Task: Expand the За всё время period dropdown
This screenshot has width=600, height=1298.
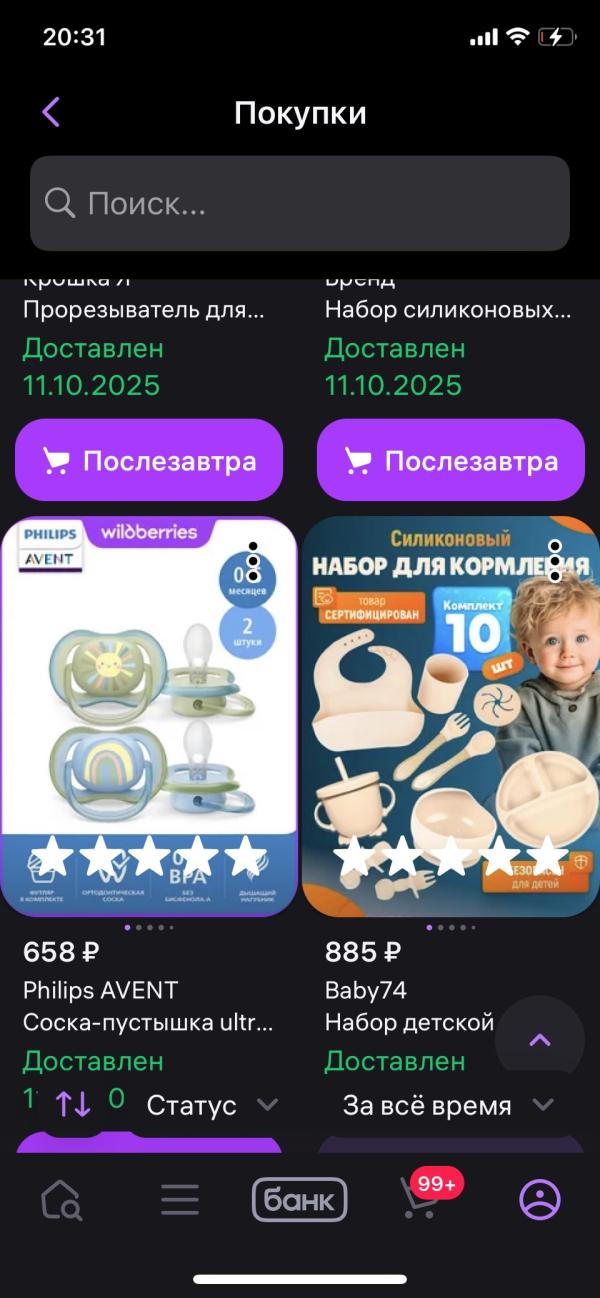Action: [x=447, y=1105]
